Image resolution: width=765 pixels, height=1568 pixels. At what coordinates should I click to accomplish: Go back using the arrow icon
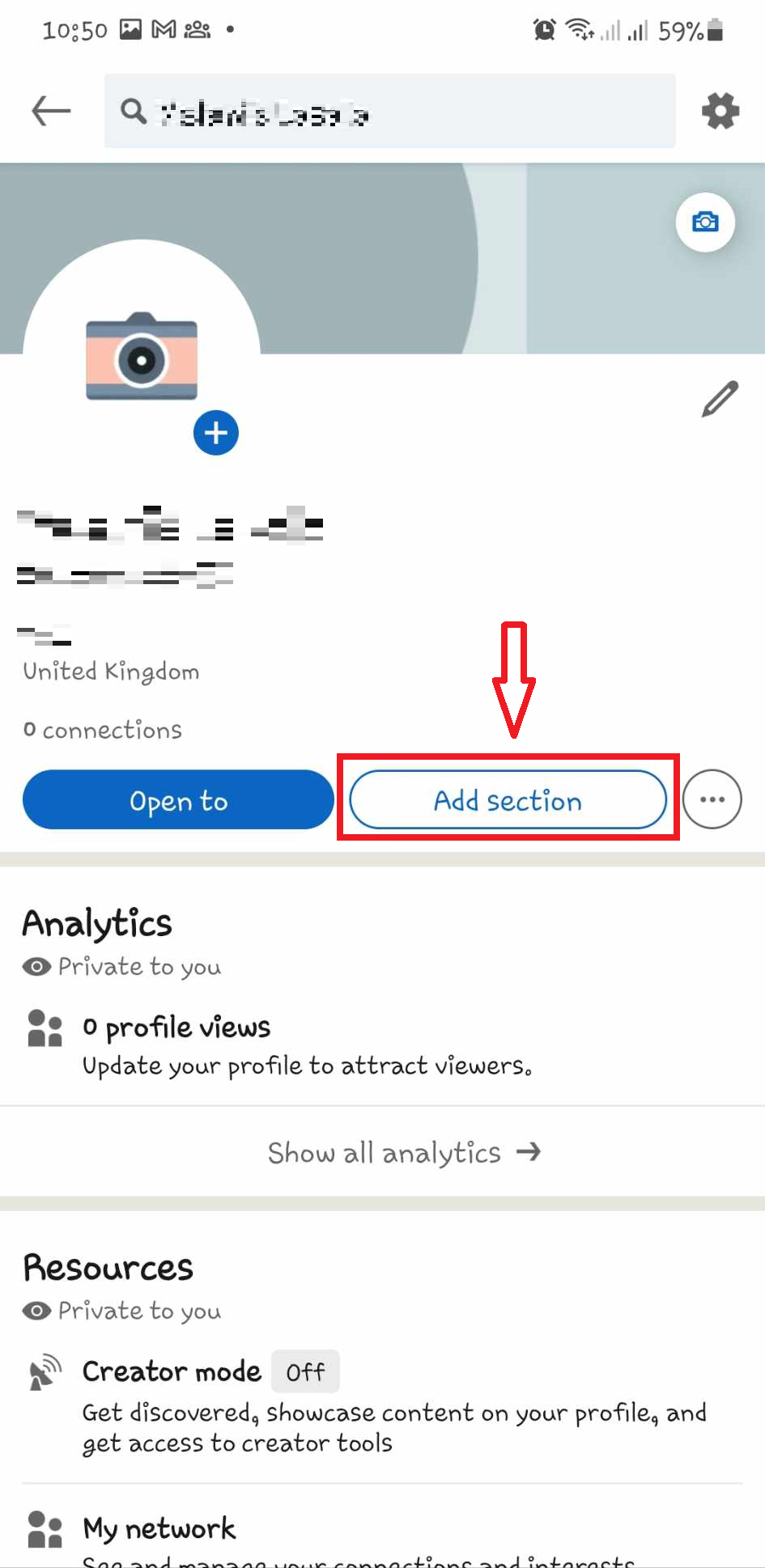point(51,111)
